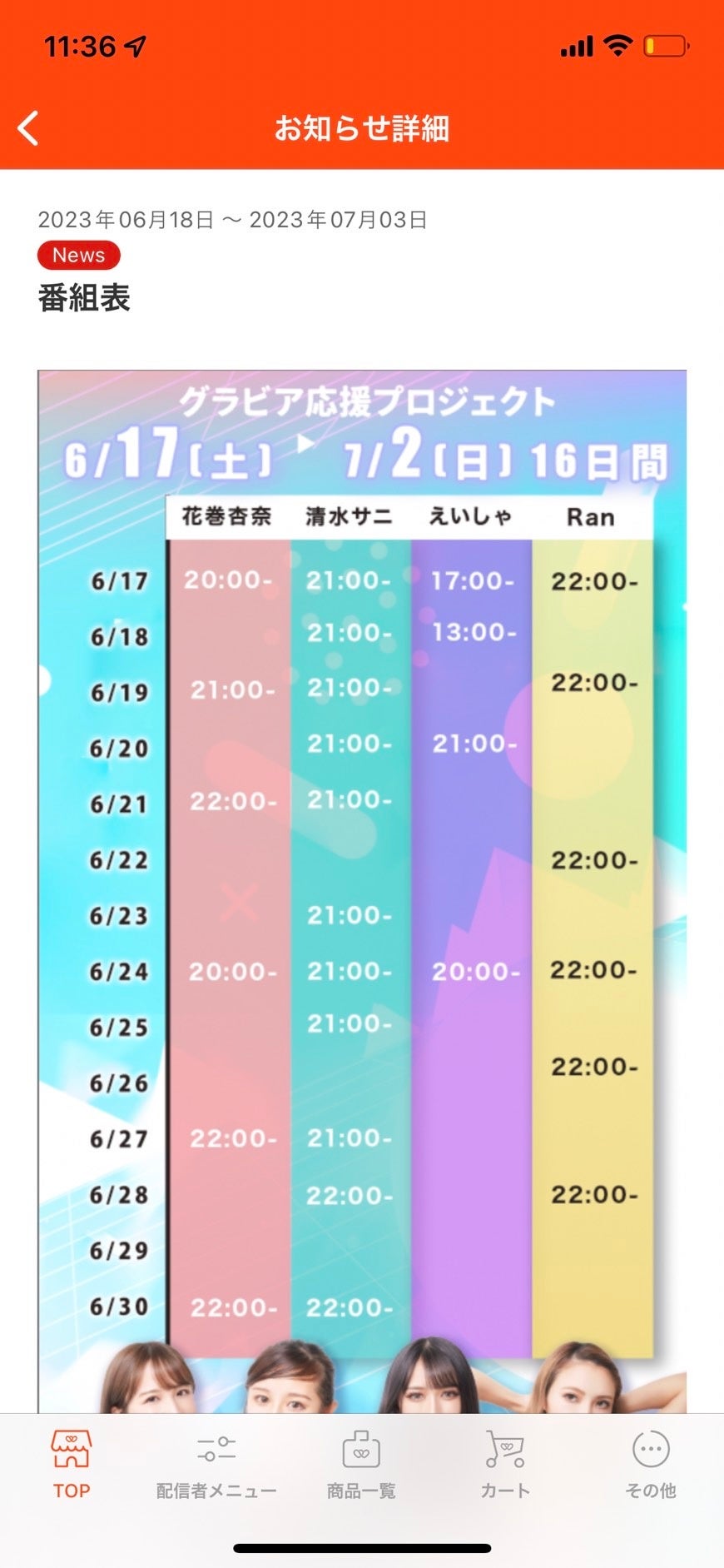
Task: Open the 番組表 schedule image
Action: click(362, 891)
